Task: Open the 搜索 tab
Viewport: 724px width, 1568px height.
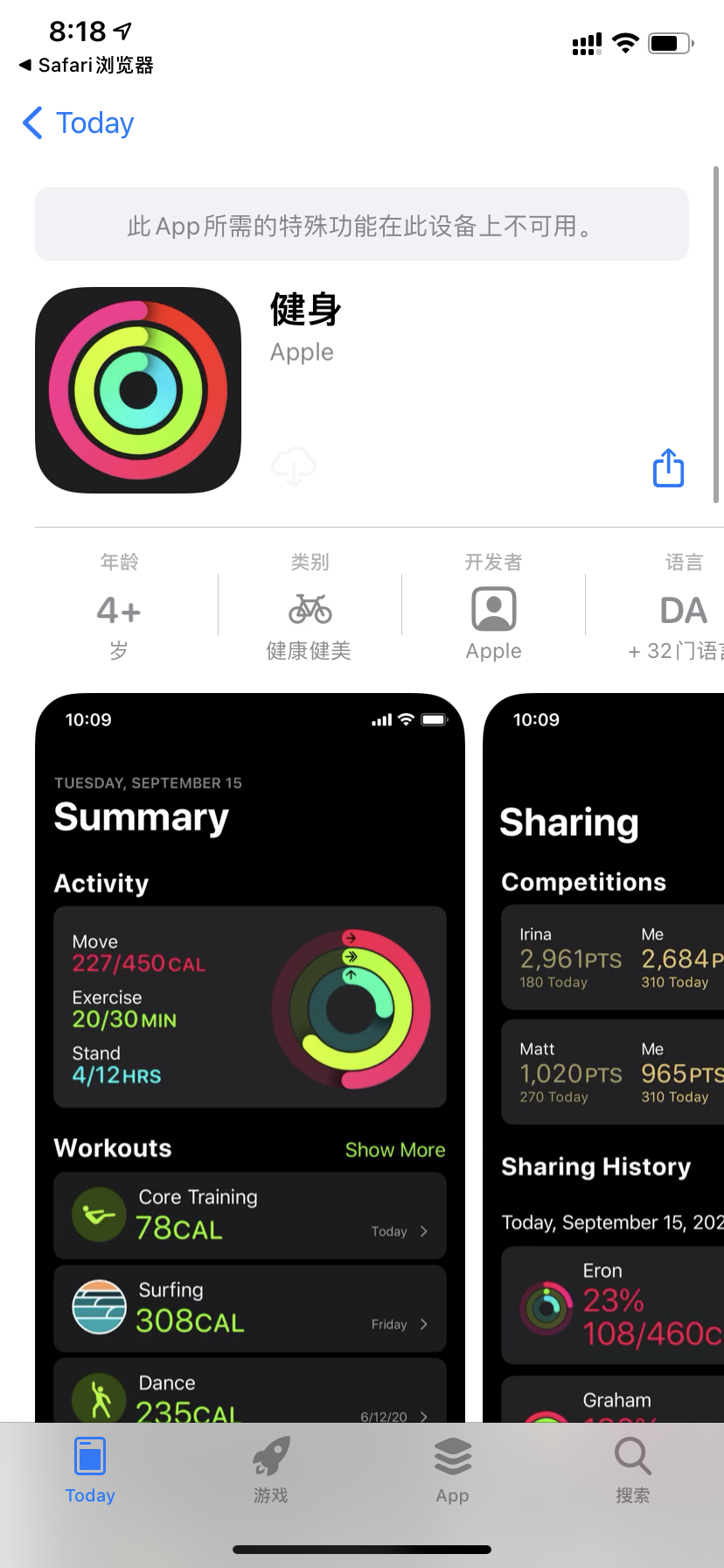Action: (632, 1472)
